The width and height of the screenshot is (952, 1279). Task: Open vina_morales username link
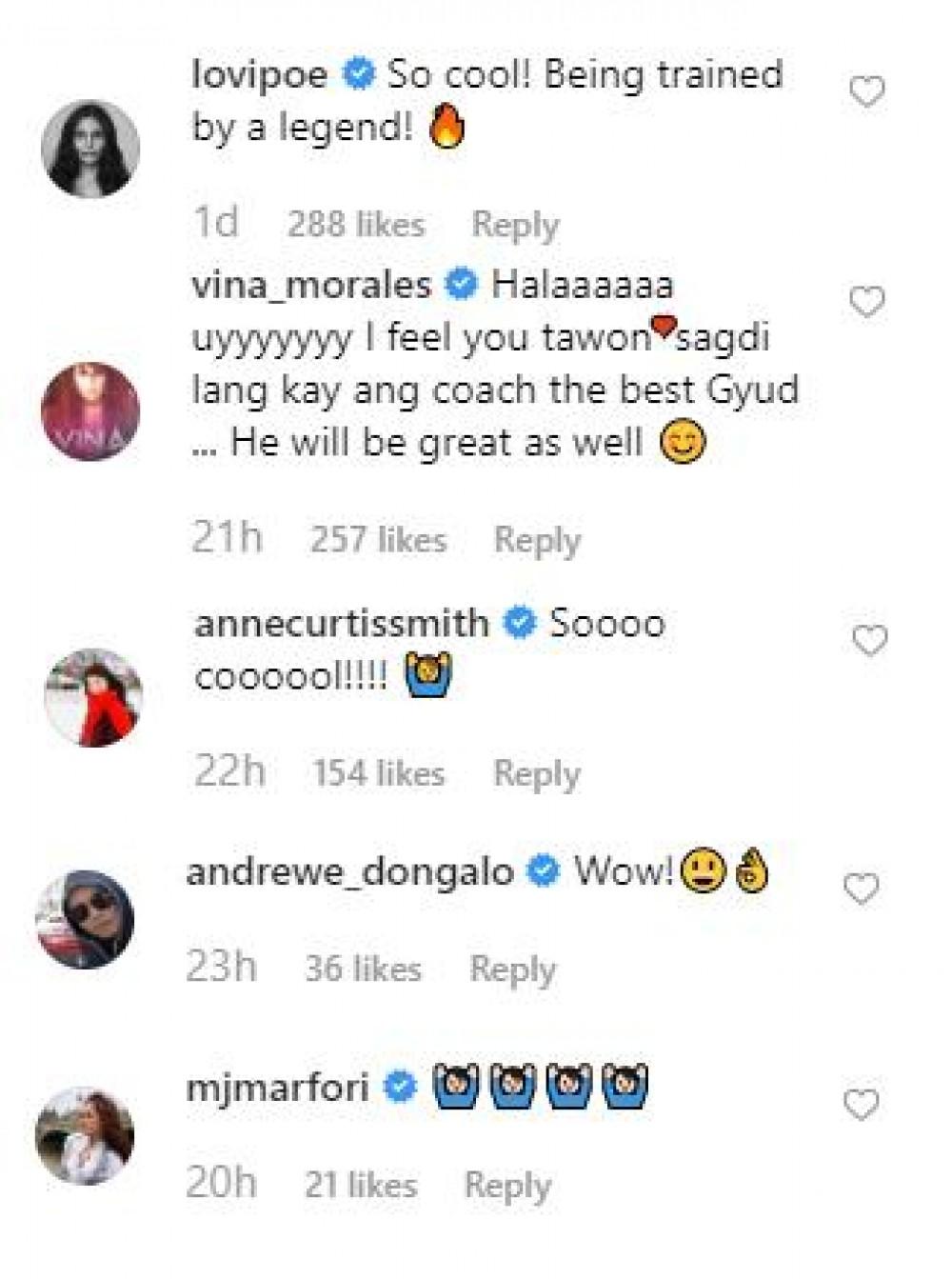[x=310, y=285]
